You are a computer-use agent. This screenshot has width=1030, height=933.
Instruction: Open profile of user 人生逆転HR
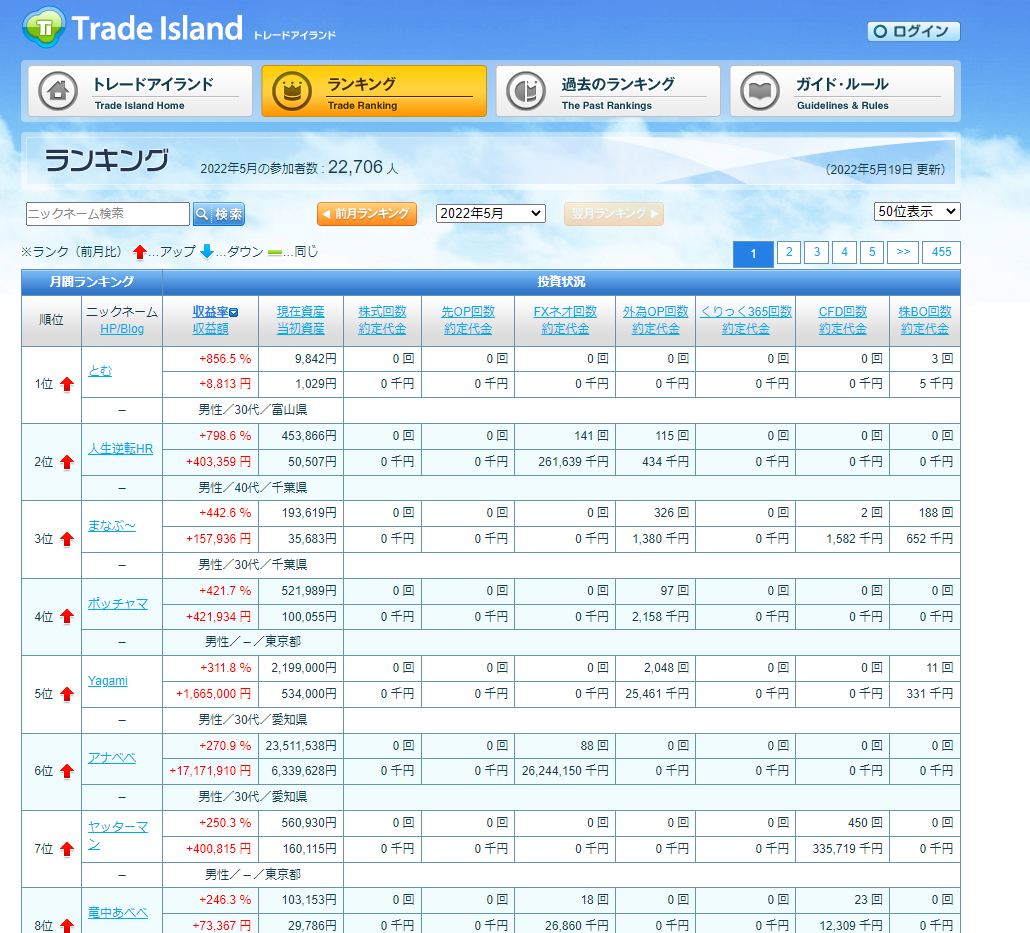(x=120, y=448)
